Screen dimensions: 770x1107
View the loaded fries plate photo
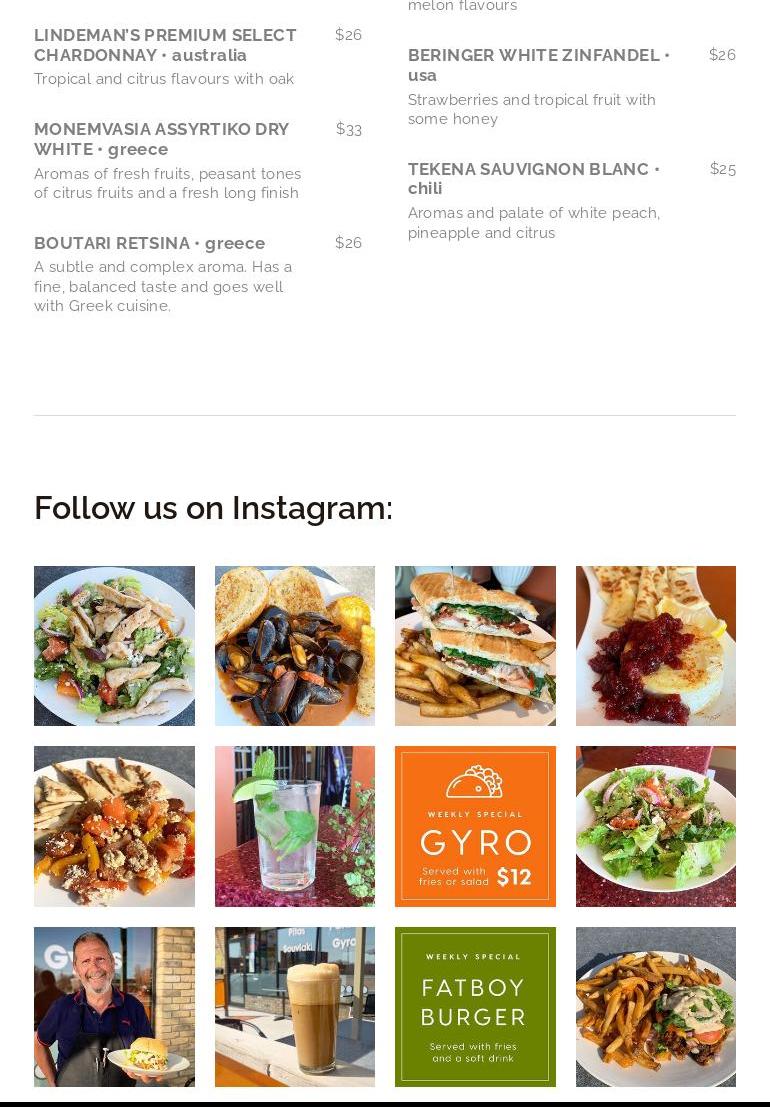pyautogui.click(x=656, y=1006)
